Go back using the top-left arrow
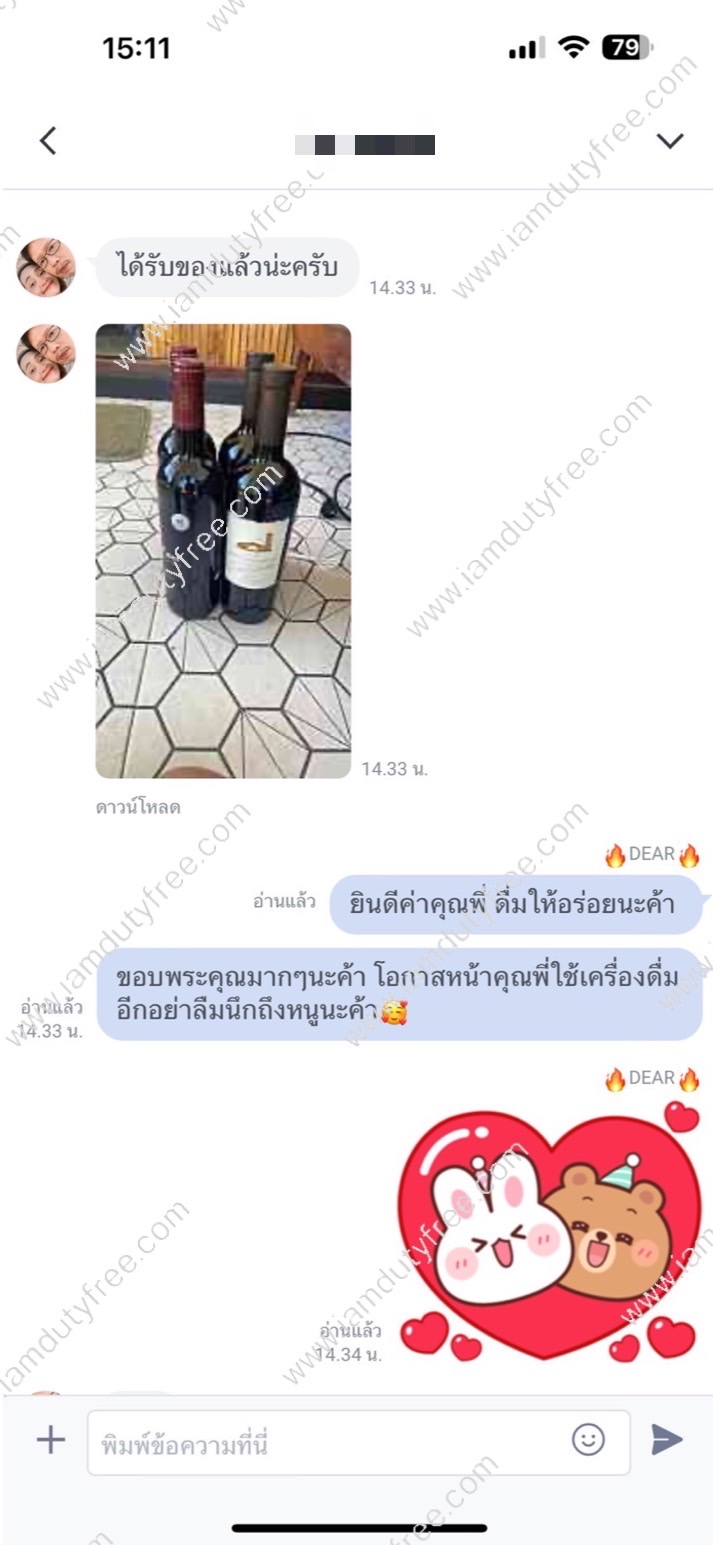This screenshot has width=713, height=1545. (47, 142)
